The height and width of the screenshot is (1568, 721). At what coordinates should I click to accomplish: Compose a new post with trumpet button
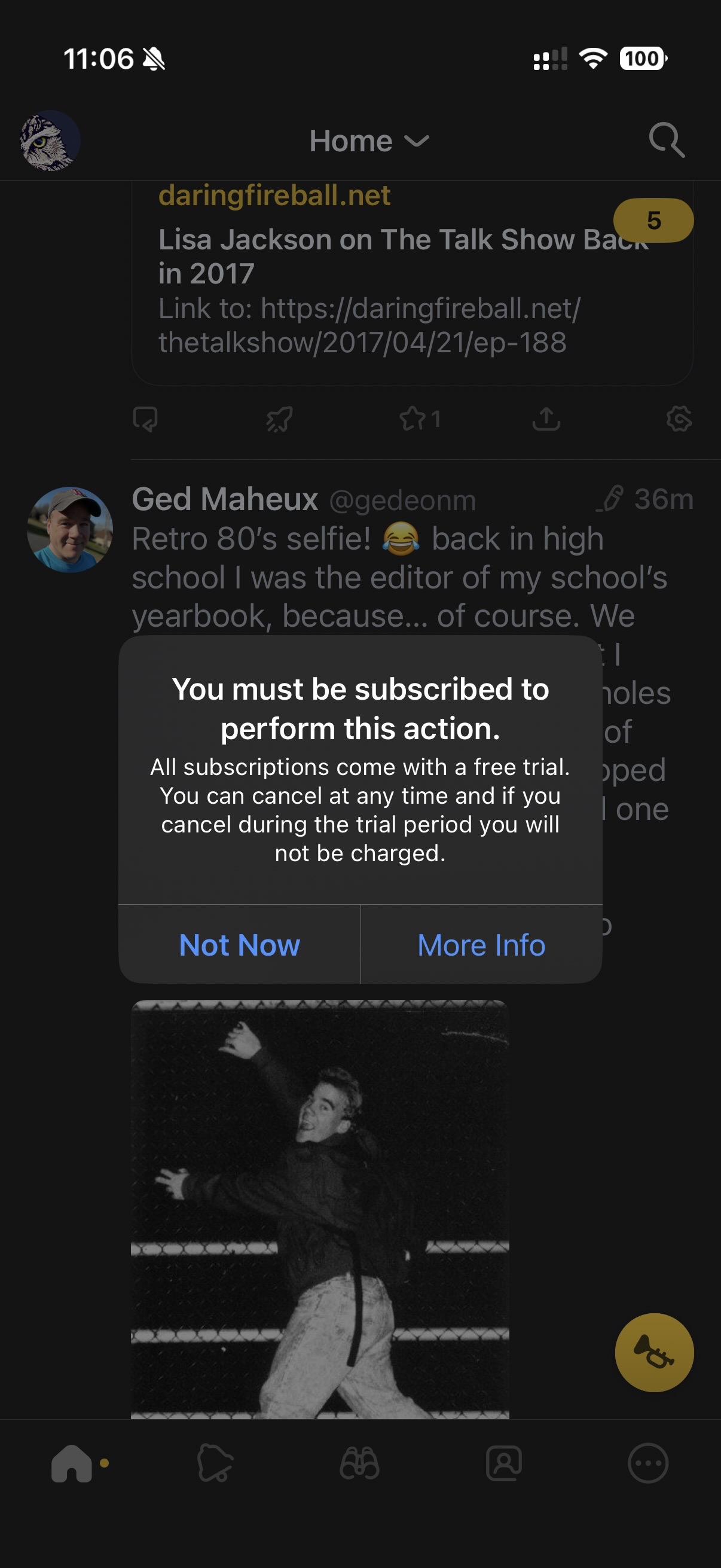pos(654,1352)
